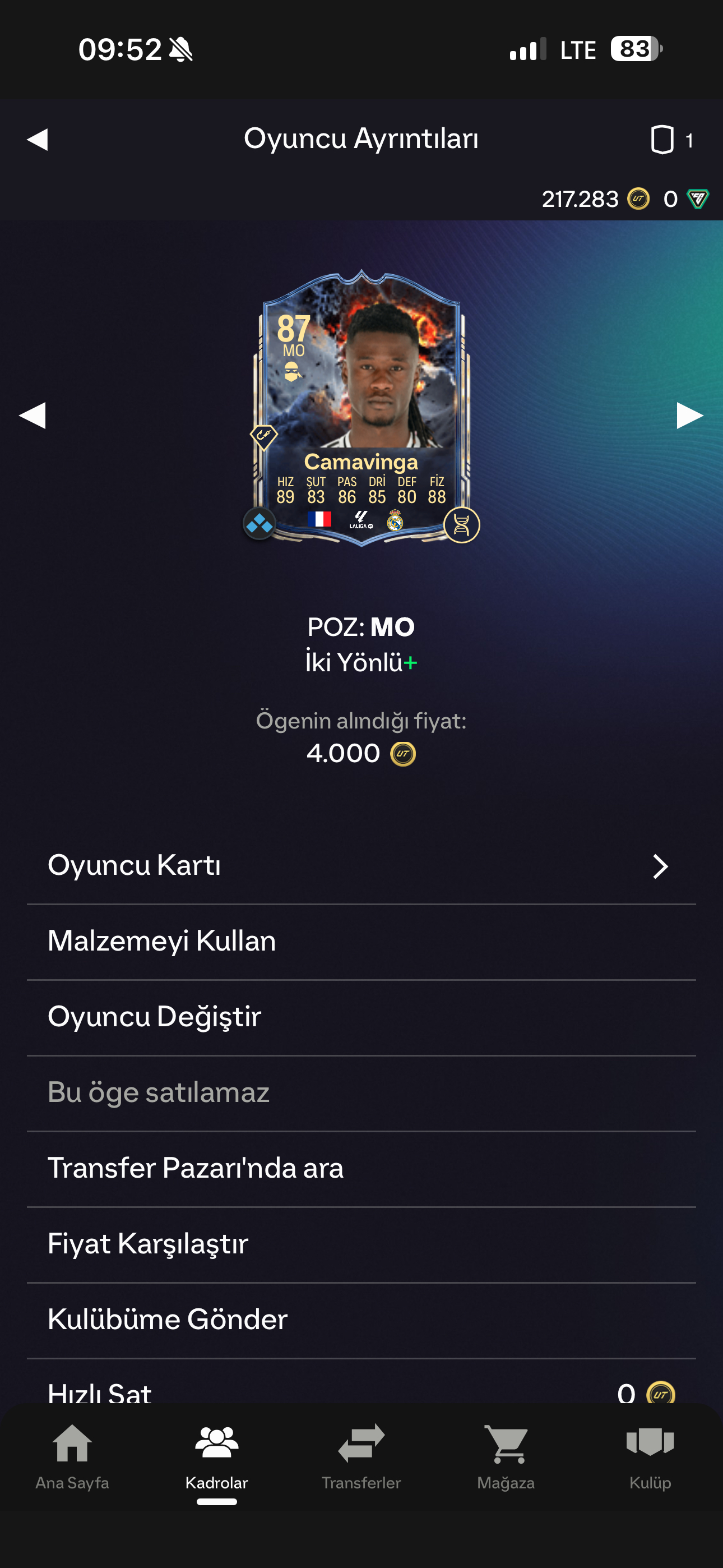Switch to the Kadrolar tab
The image size is (723, 1568).
pos(217,1456)
